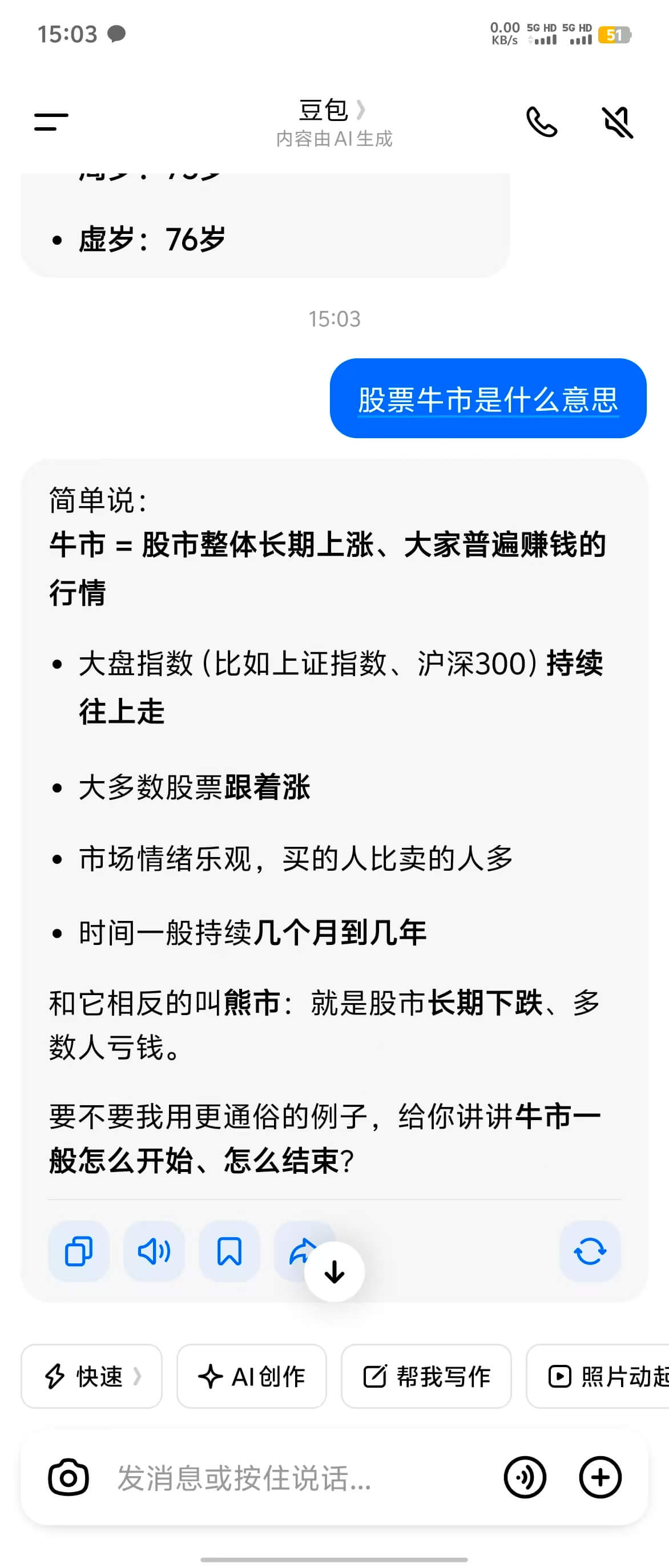Screen dimensions: 669x1568
Task: Select the AI创作 chip
Action: click(x=251, y=1376)
